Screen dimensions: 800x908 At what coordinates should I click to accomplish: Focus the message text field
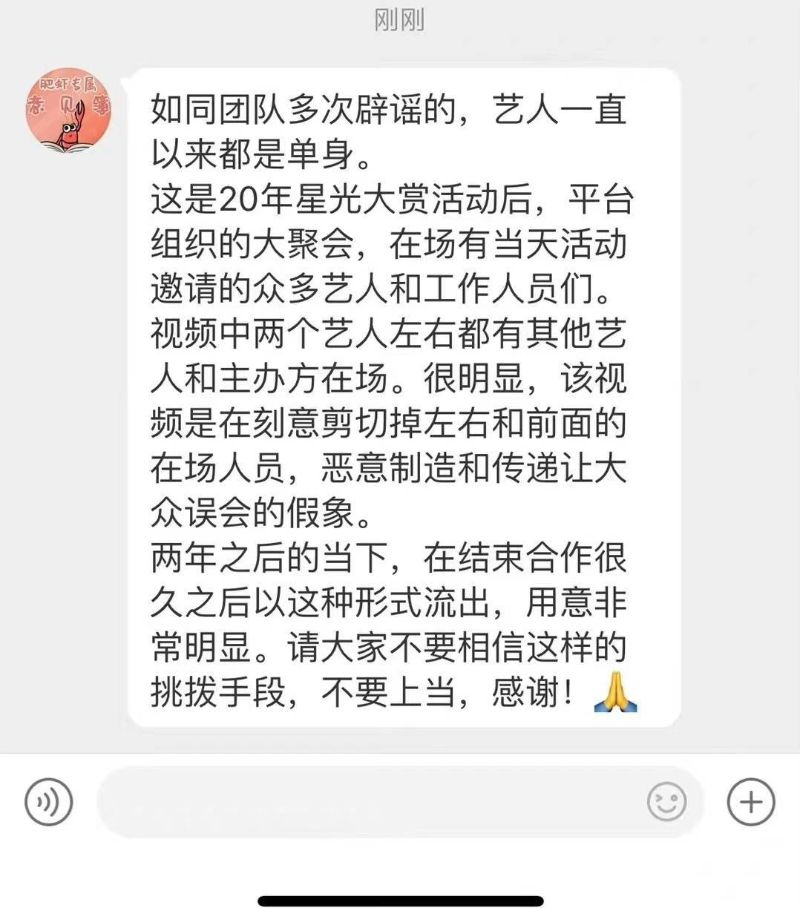coord(370,801)
